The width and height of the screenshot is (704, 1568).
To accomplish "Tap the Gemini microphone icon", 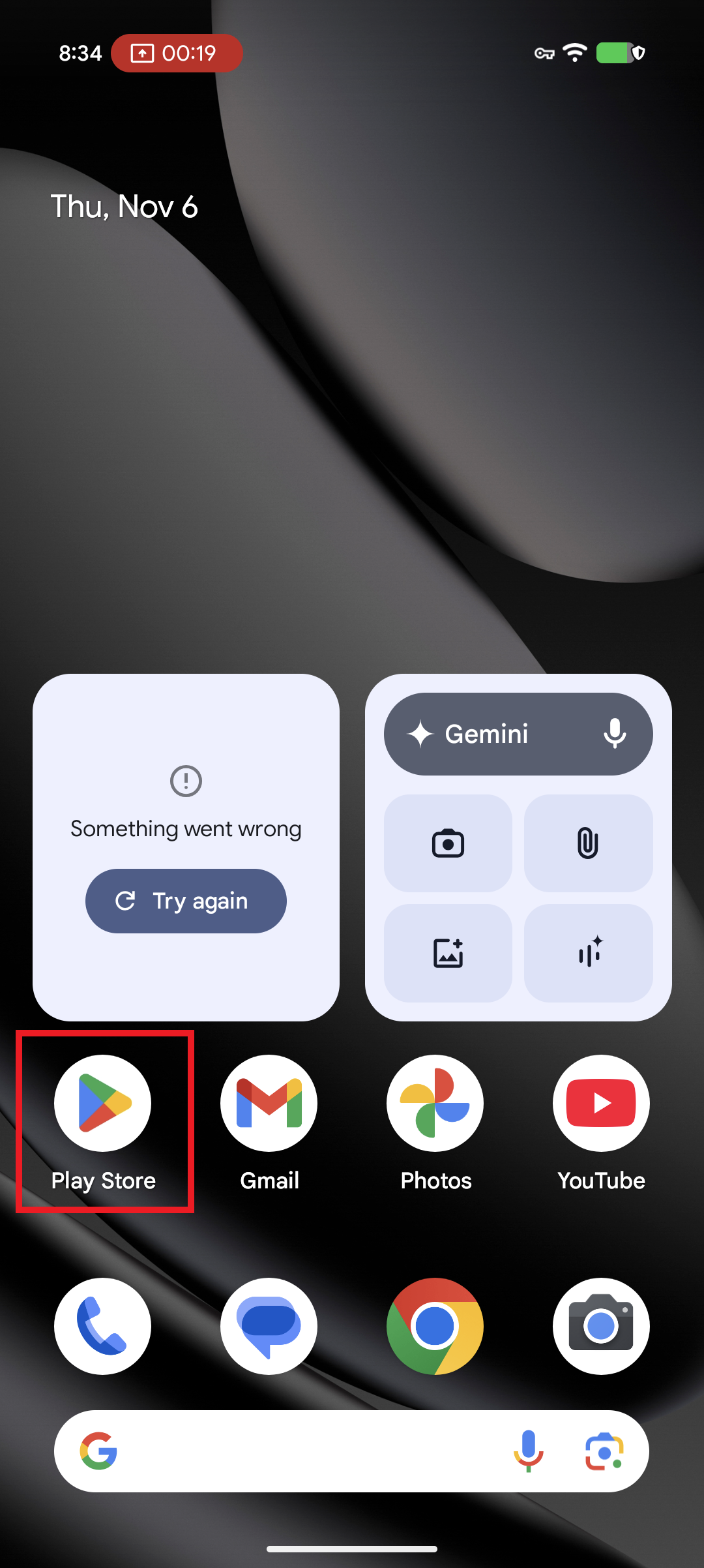I will click(x=613, y=733).
